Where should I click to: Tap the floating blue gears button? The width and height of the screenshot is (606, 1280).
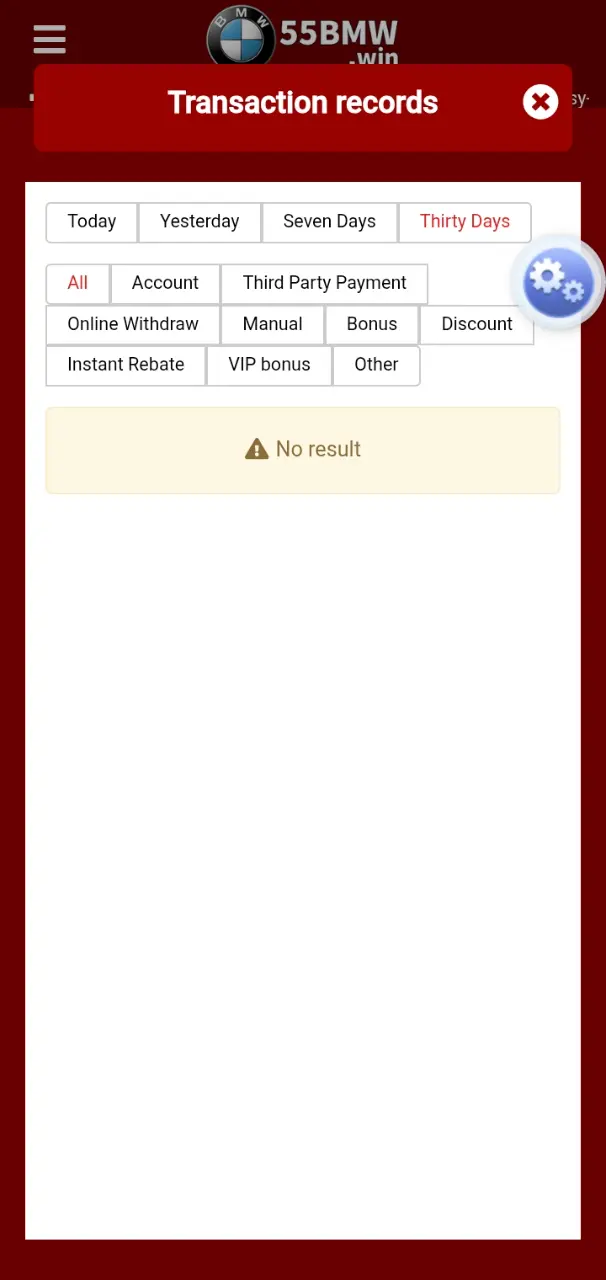coord(558,282)
